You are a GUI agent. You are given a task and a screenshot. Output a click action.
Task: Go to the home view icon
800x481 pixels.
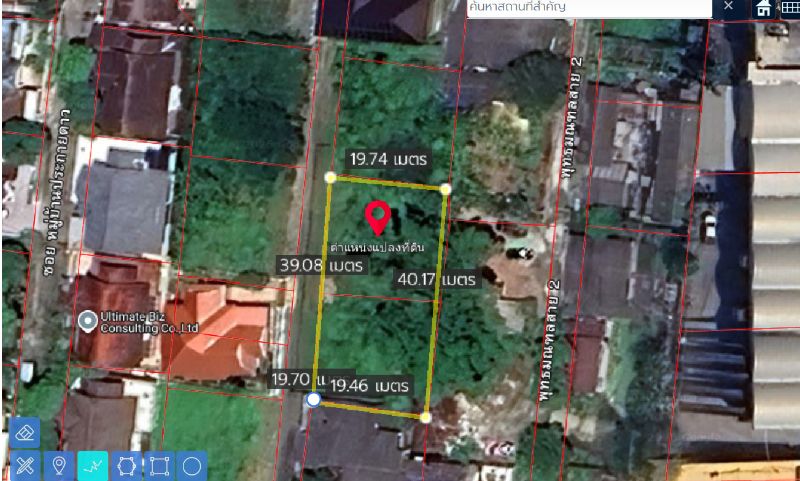pos(763,8)
